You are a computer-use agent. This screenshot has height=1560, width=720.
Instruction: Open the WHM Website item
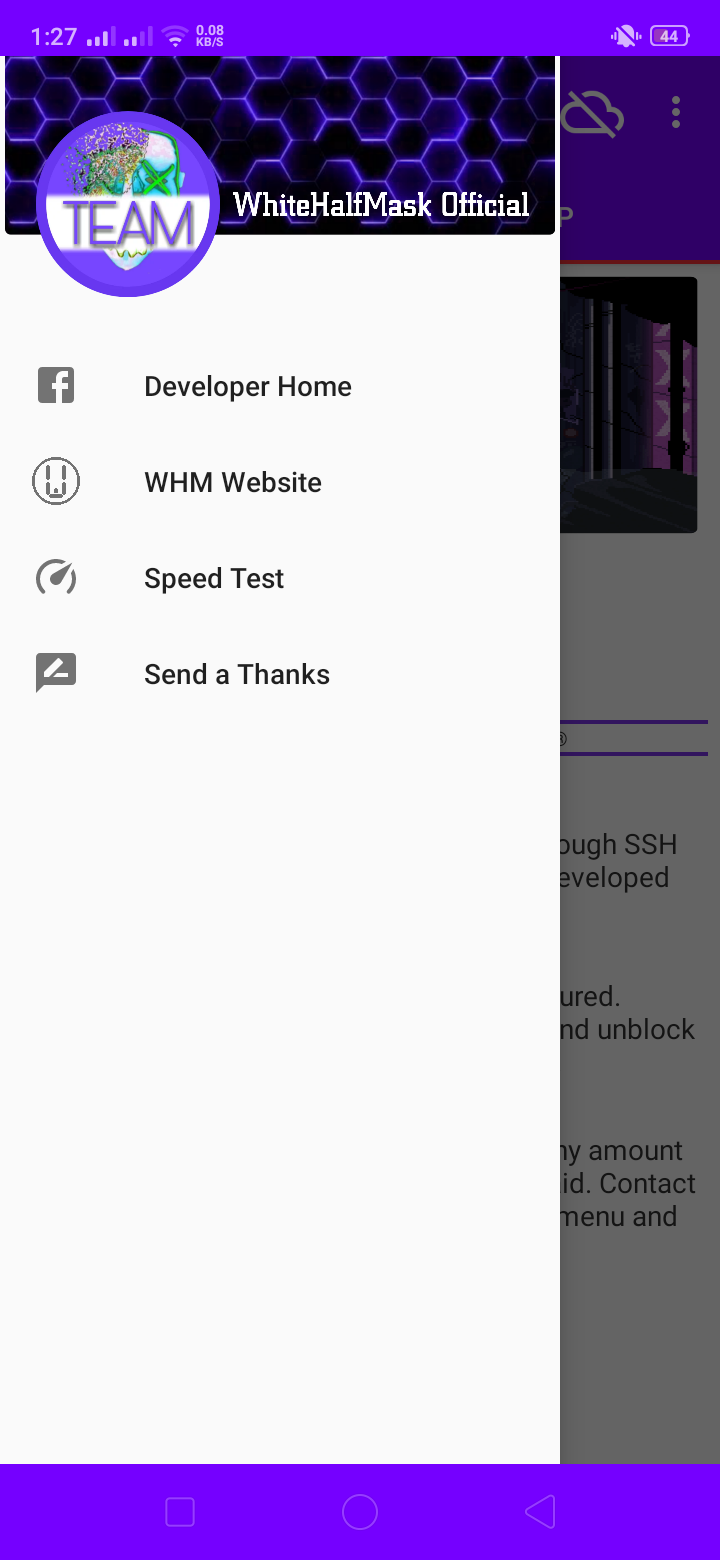[x=232, y=483]
